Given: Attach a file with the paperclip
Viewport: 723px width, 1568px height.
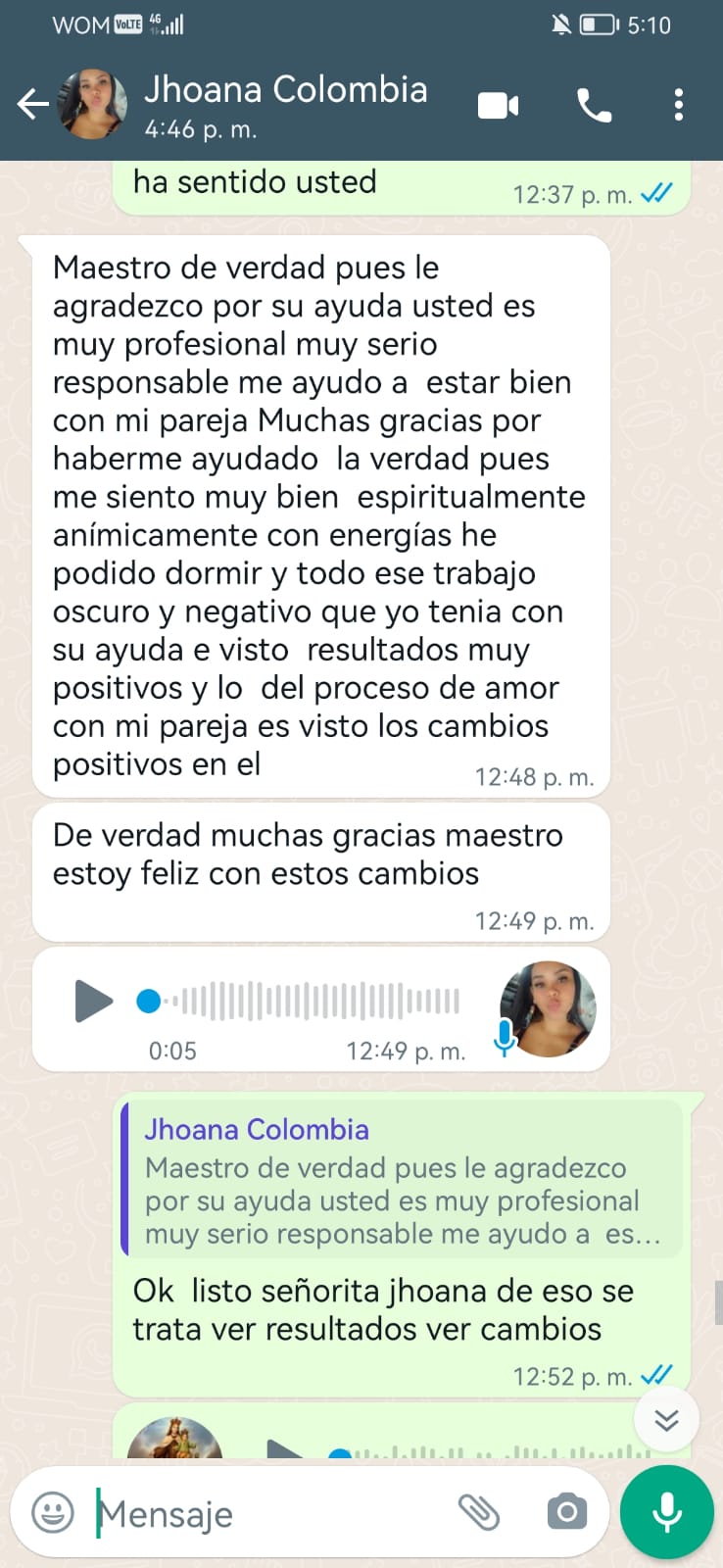Looking at the screenshot, I should [x=479, y=1512].
